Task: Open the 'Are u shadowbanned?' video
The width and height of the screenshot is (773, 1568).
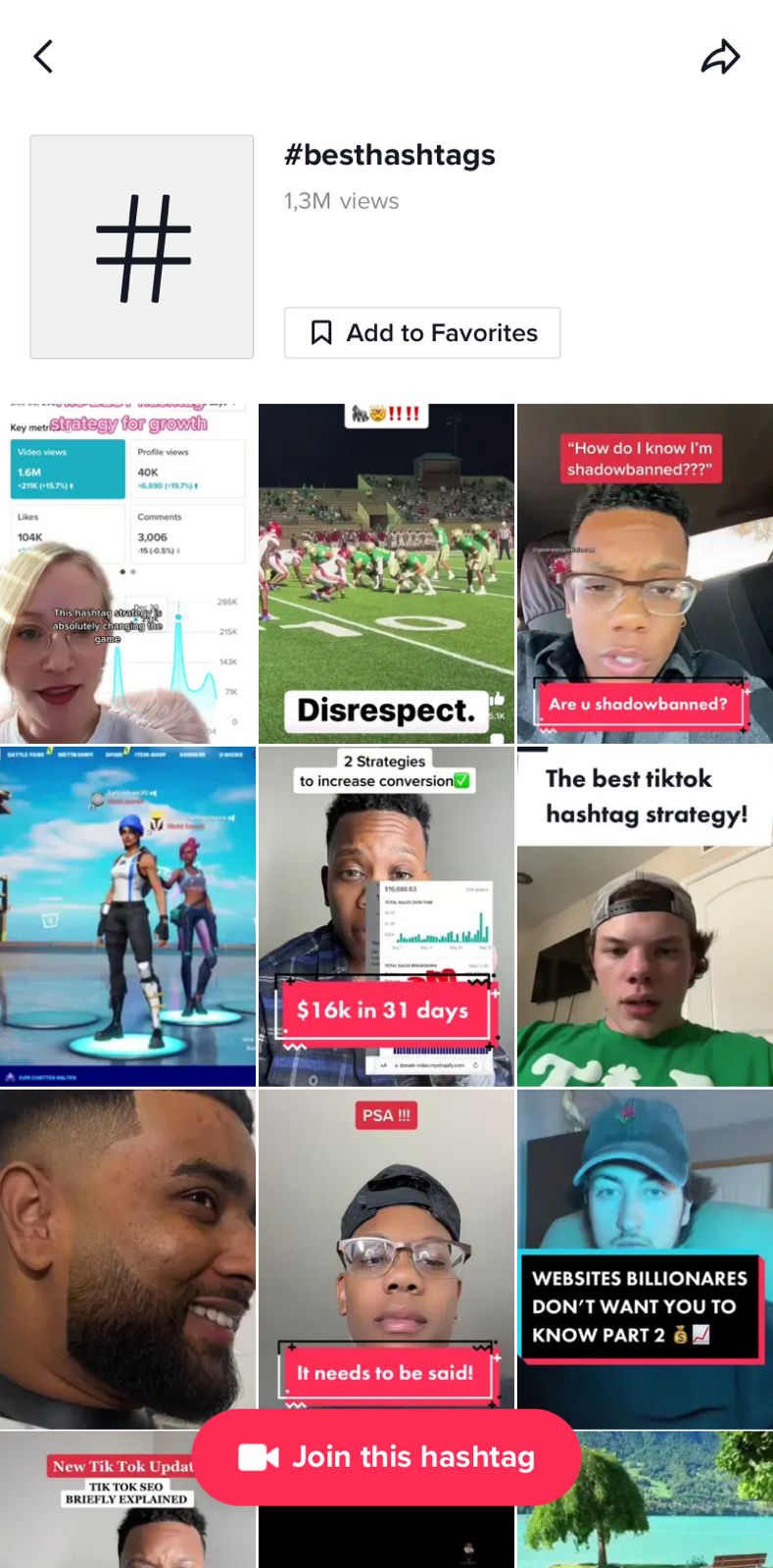Action: (645, 573)
